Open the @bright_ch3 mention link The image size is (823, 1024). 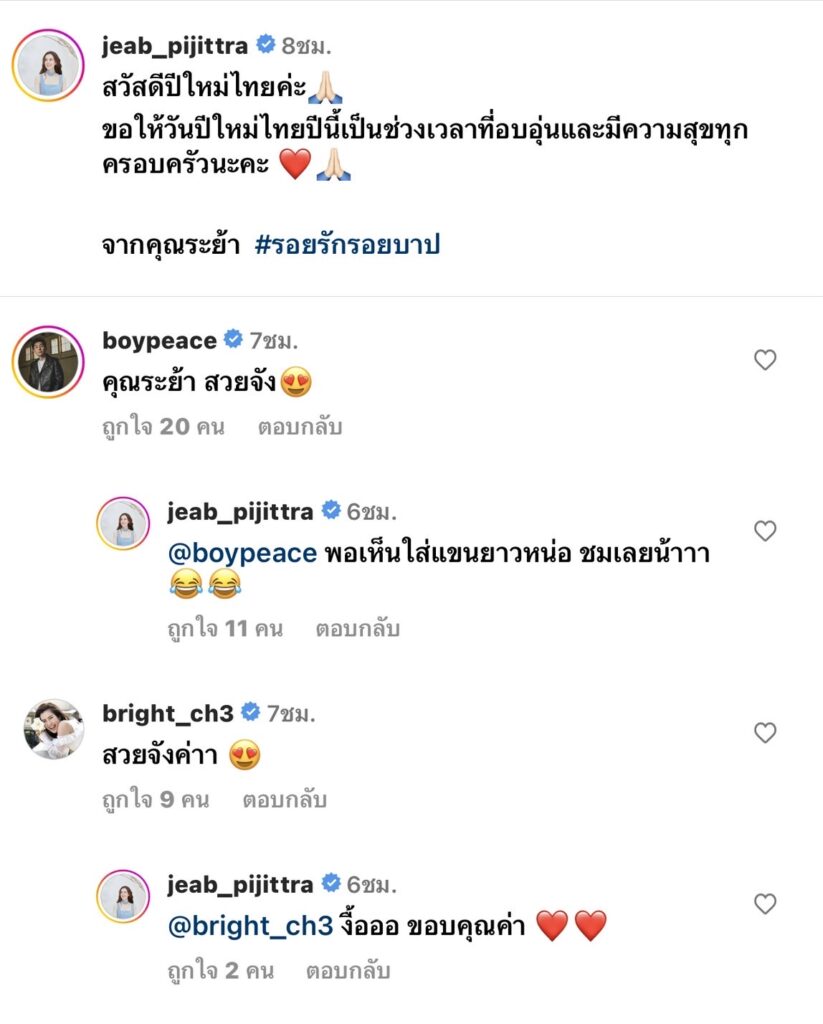(x=249, y=927)
